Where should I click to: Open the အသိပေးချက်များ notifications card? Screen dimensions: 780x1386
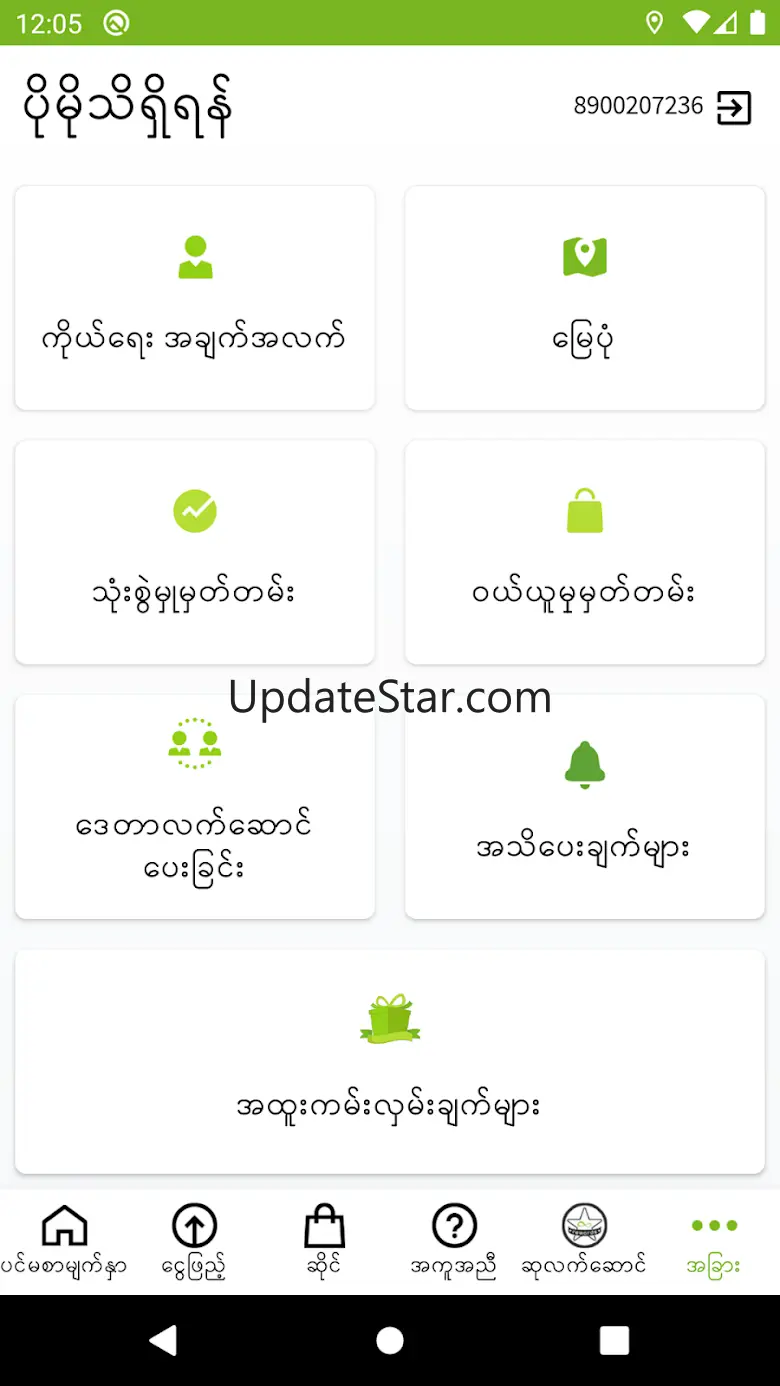point(585,807)
